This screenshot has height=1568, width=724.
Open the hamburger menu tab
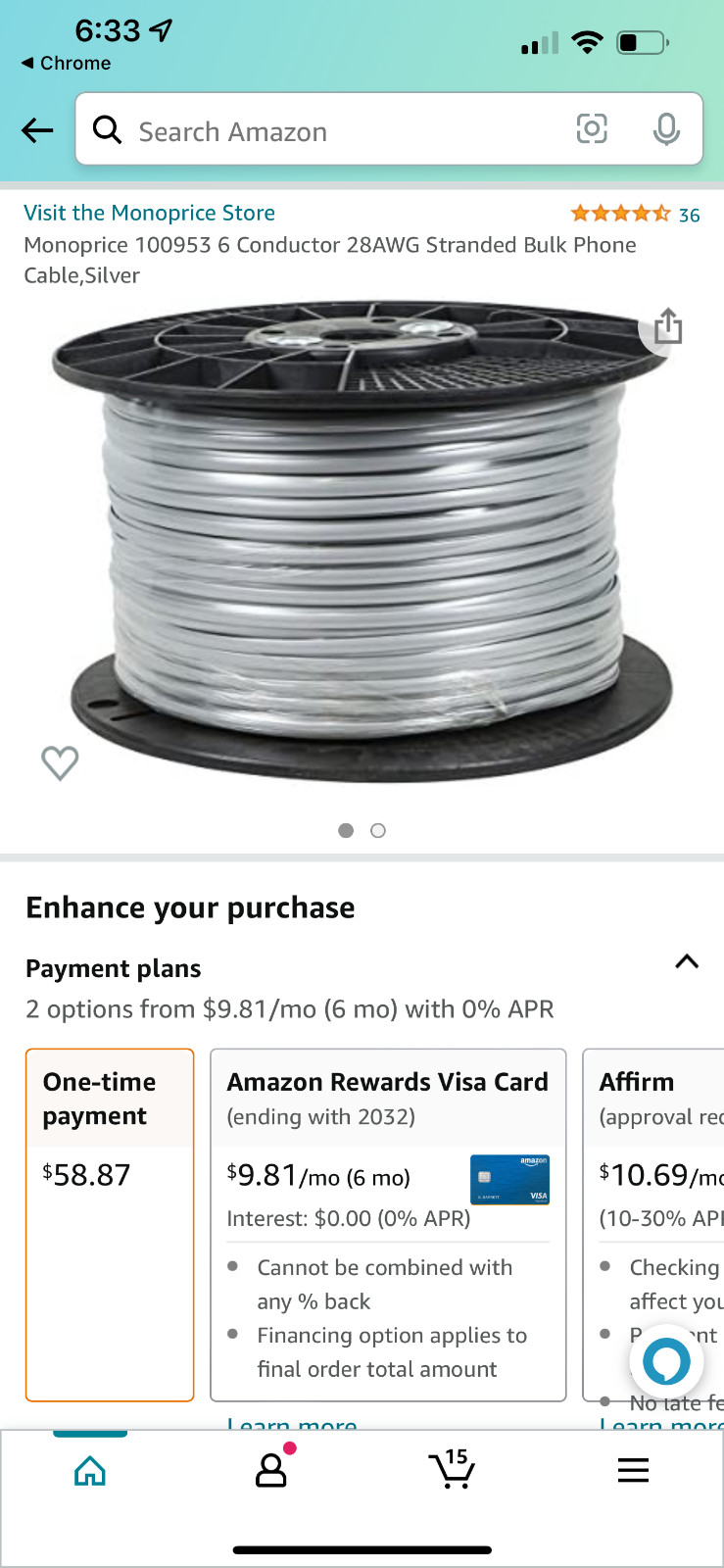click(x=633, y=1470)
